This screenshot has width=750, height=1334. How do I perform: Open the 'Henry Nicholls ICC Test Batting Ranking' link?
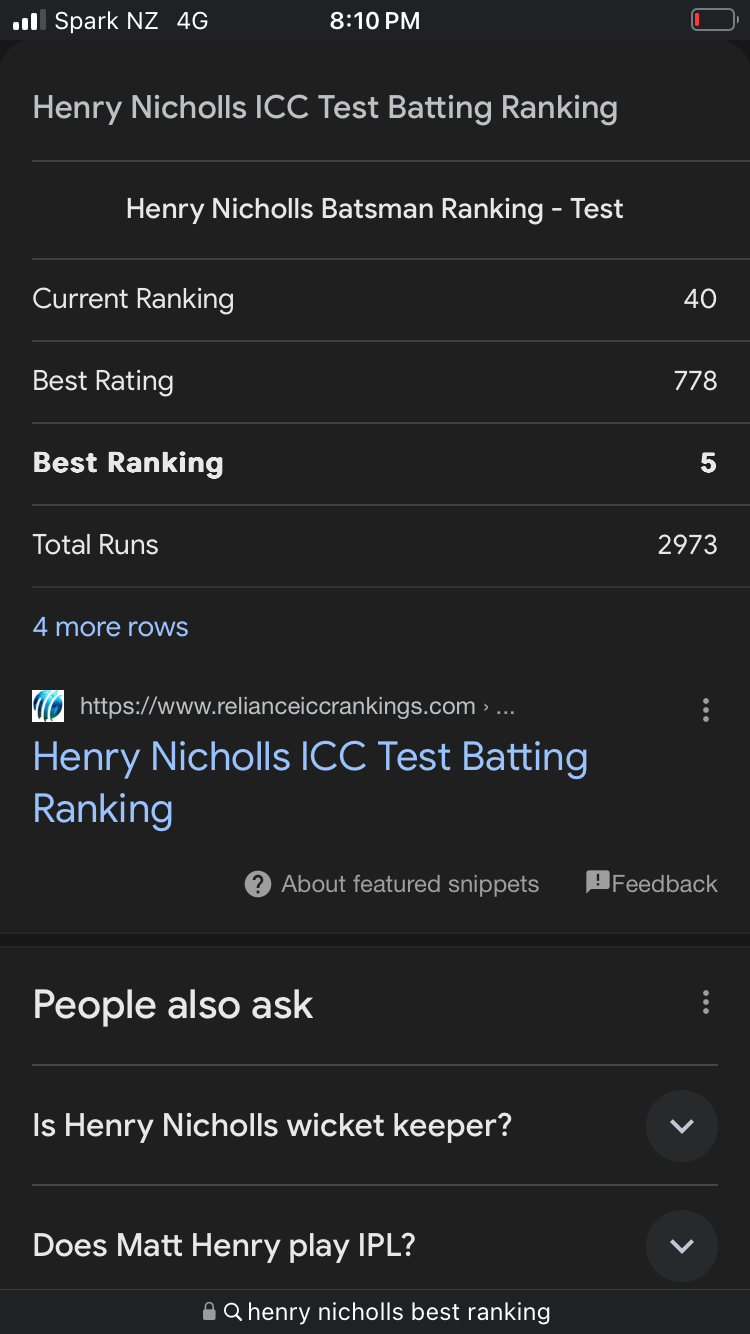point(310,782)
